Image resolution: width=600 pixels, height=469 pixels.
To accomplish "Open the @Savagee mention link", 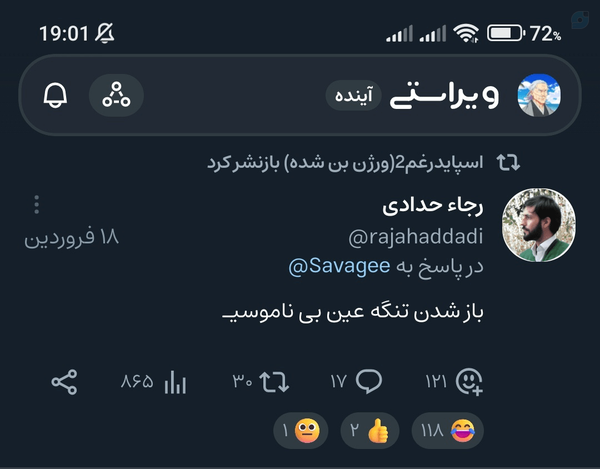I will (x=339, y=266).
